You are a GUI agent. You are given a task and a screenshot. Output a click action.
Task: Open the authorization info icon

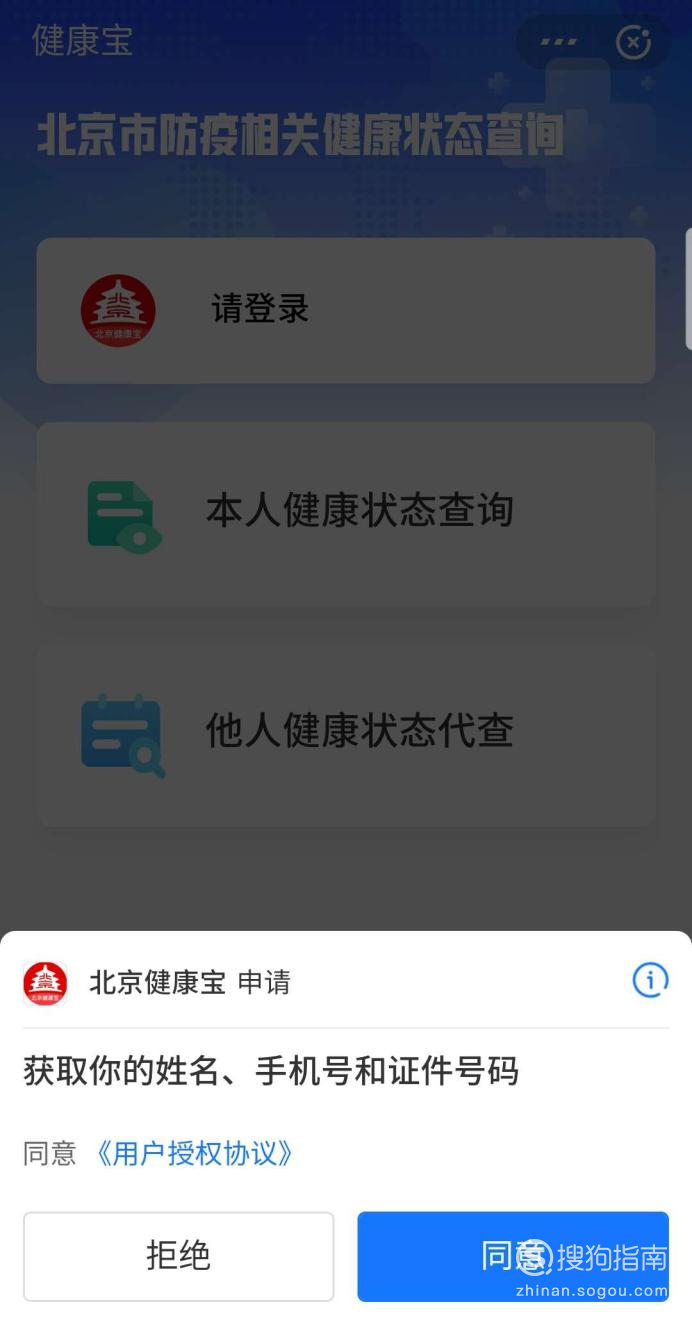[x=650, y=980]
